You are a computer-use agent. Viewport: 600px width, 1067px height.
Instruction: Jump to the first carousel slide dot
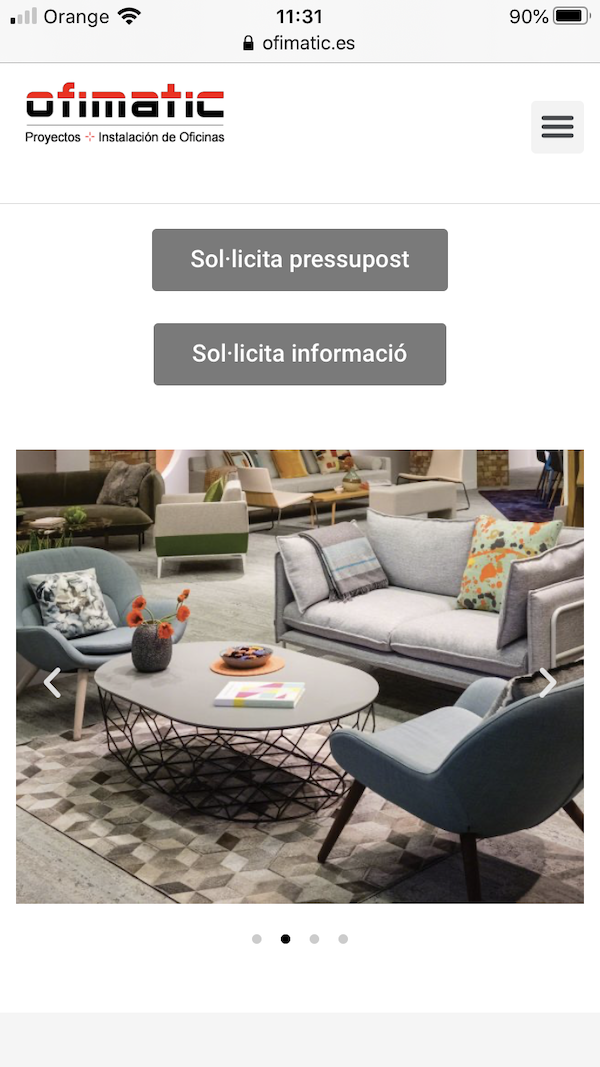coord(257,939)
